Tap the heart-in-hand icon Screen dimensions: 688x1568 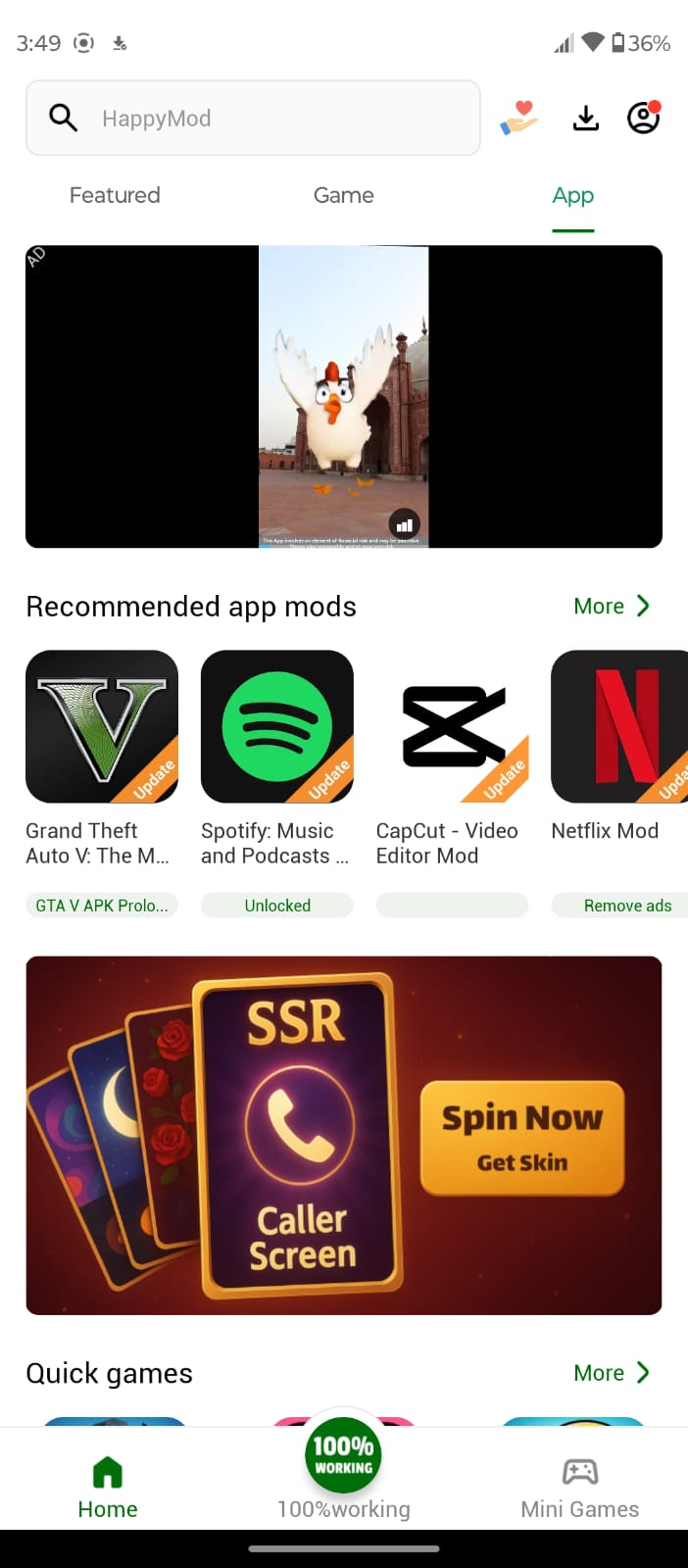[519, 119]
